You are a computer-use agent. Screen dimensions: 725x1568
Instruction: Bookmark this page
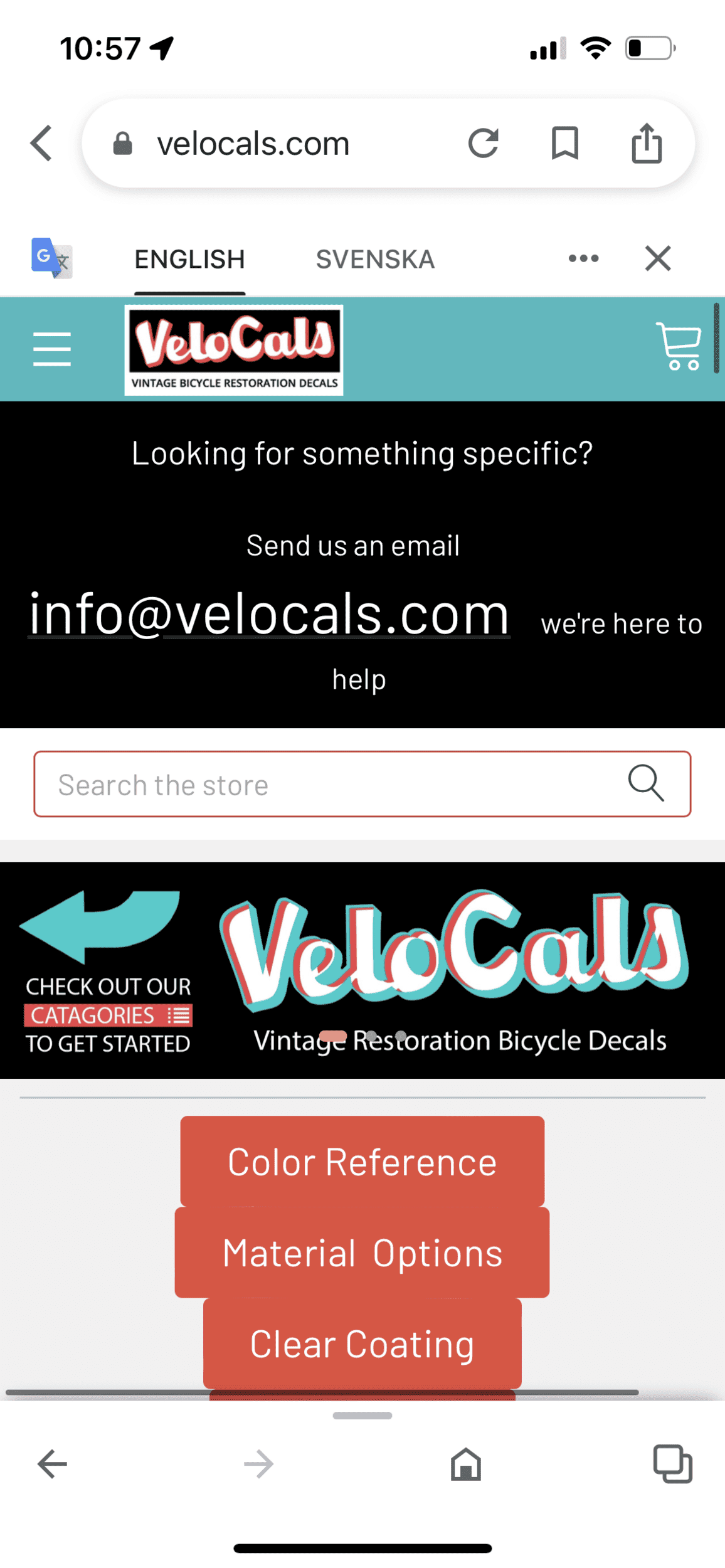point(564,143)
